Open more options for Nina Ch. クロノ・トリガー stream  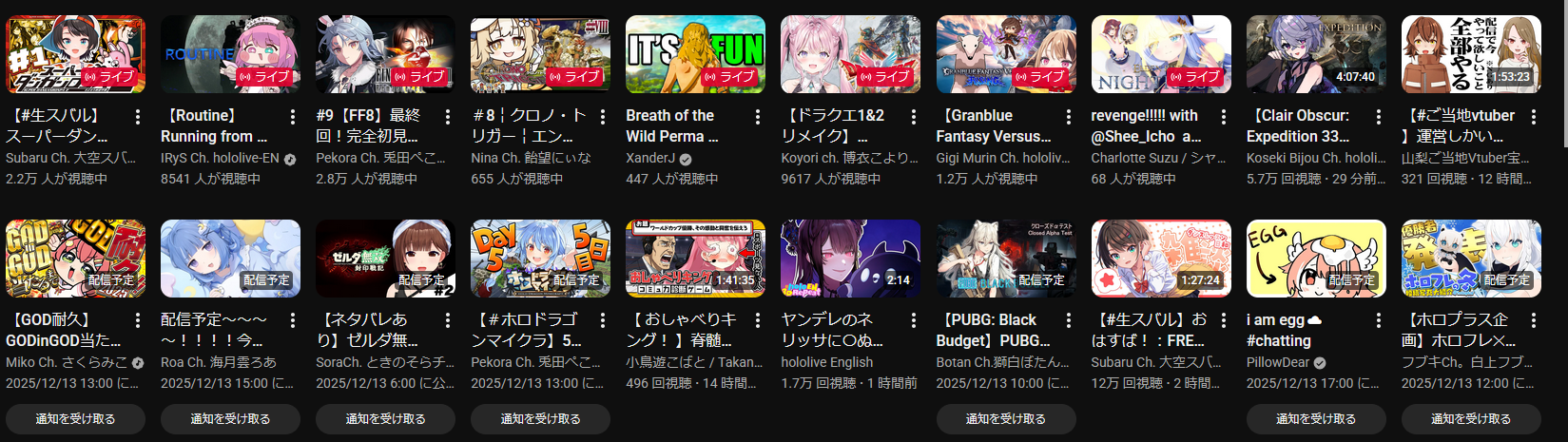coord(603,117)
